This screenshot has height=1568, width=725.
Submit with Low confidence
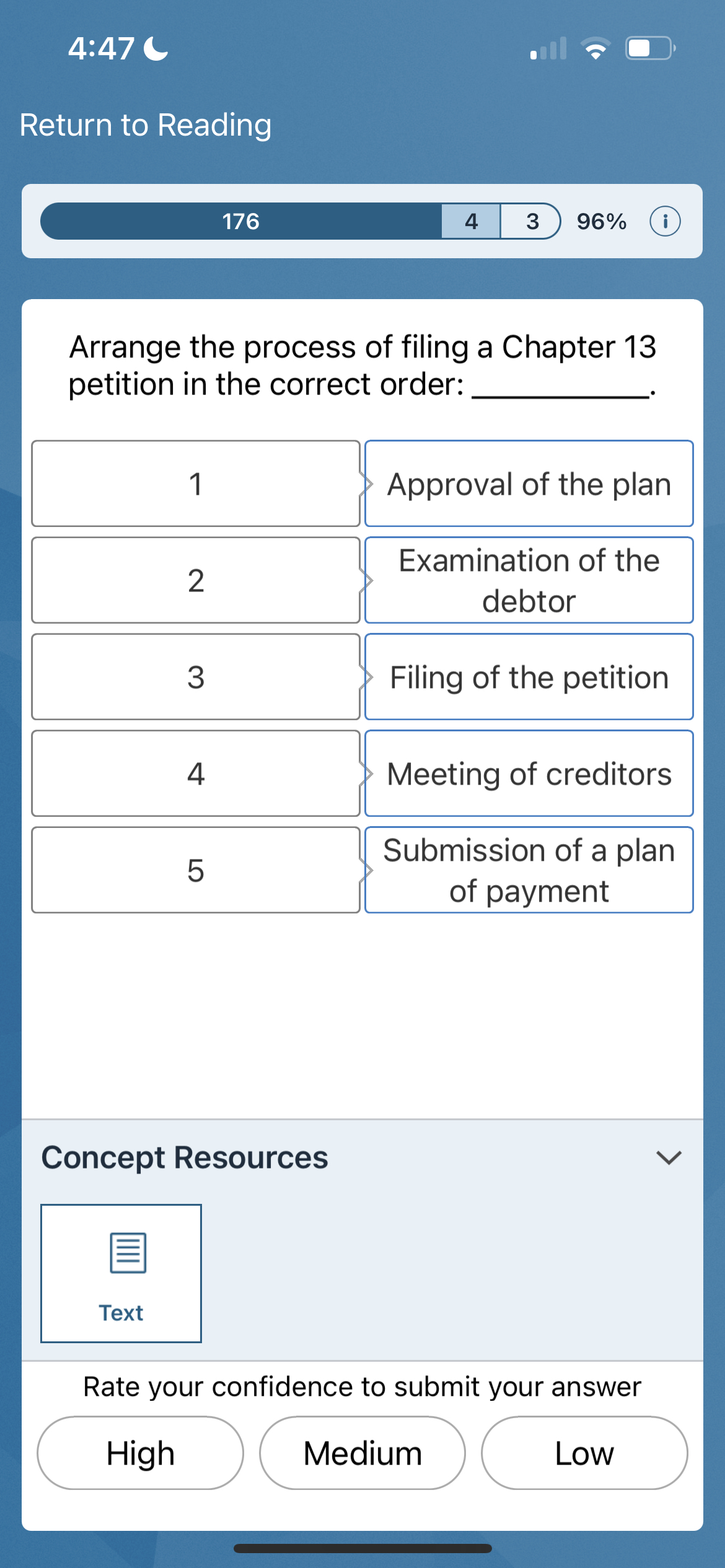coord(584,1453)
